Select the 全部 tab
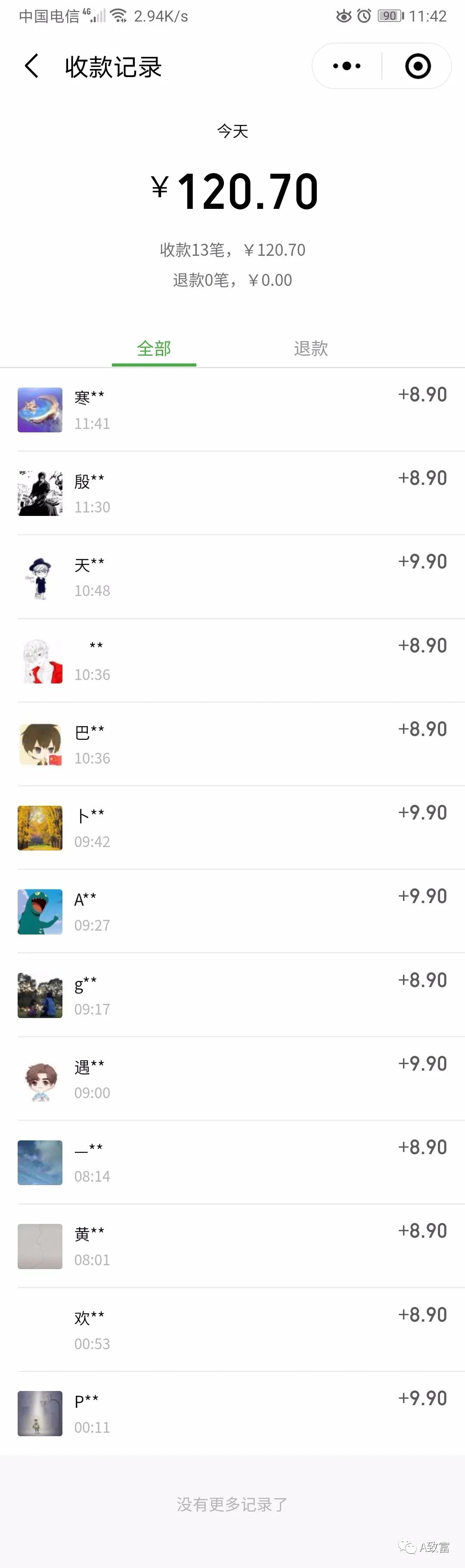This screenshot has width=465, height=1568. pyautogui.click(x=154, y=348)
